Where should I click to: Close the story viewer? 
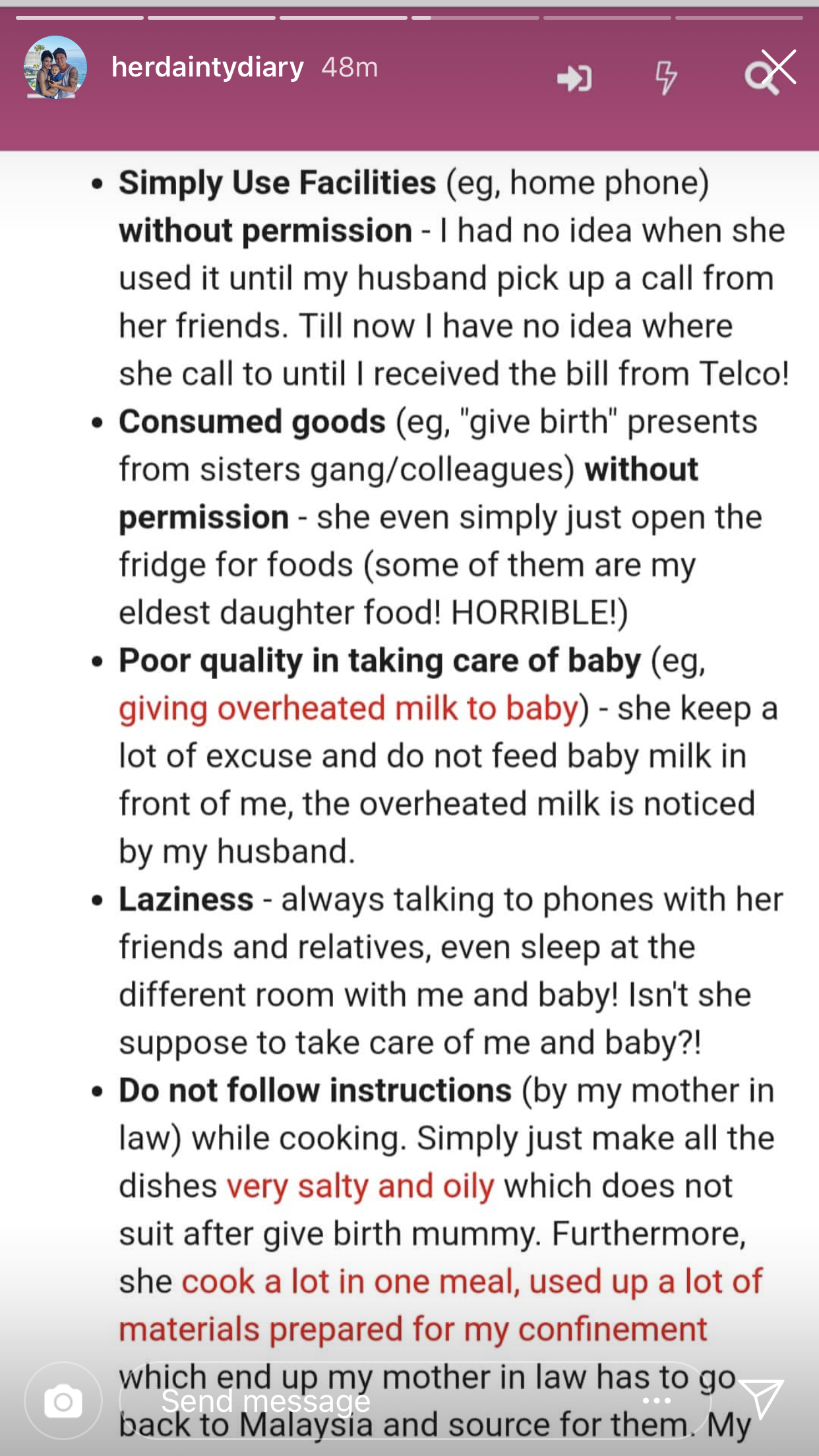(x=779, y=67)
